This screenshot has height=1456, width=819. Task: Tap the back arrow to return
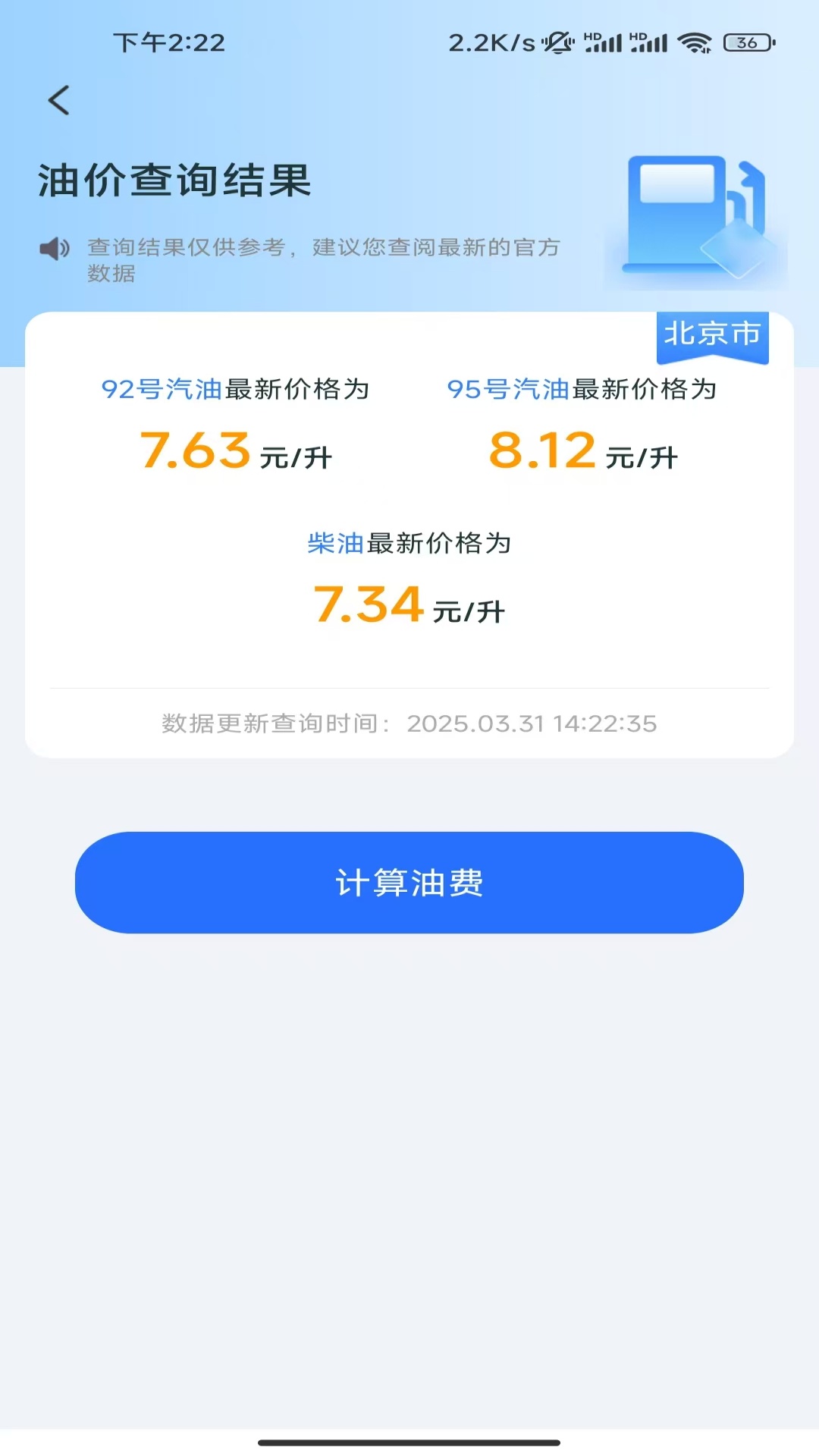point(59,99)
